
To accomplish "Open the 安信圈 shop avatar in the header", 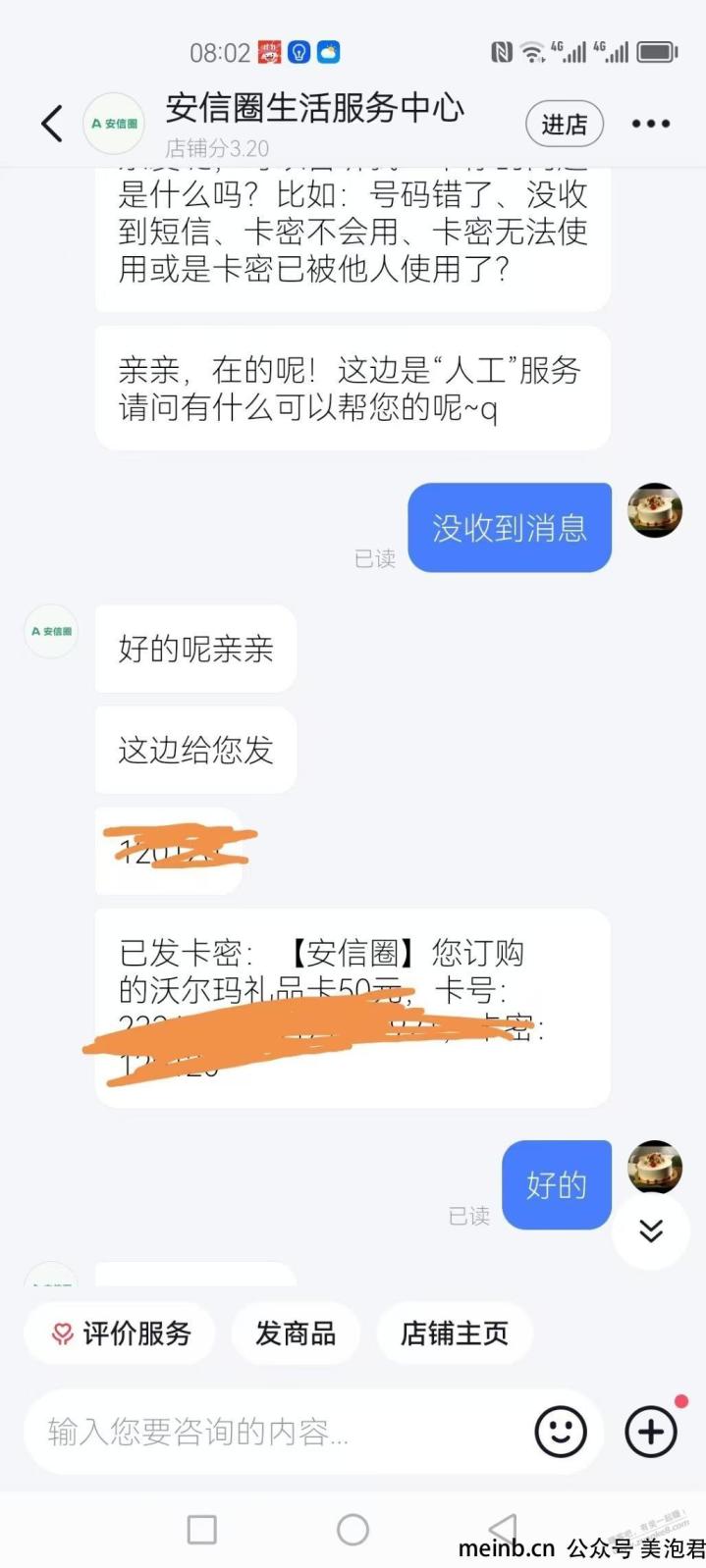I will click(114, 124).
